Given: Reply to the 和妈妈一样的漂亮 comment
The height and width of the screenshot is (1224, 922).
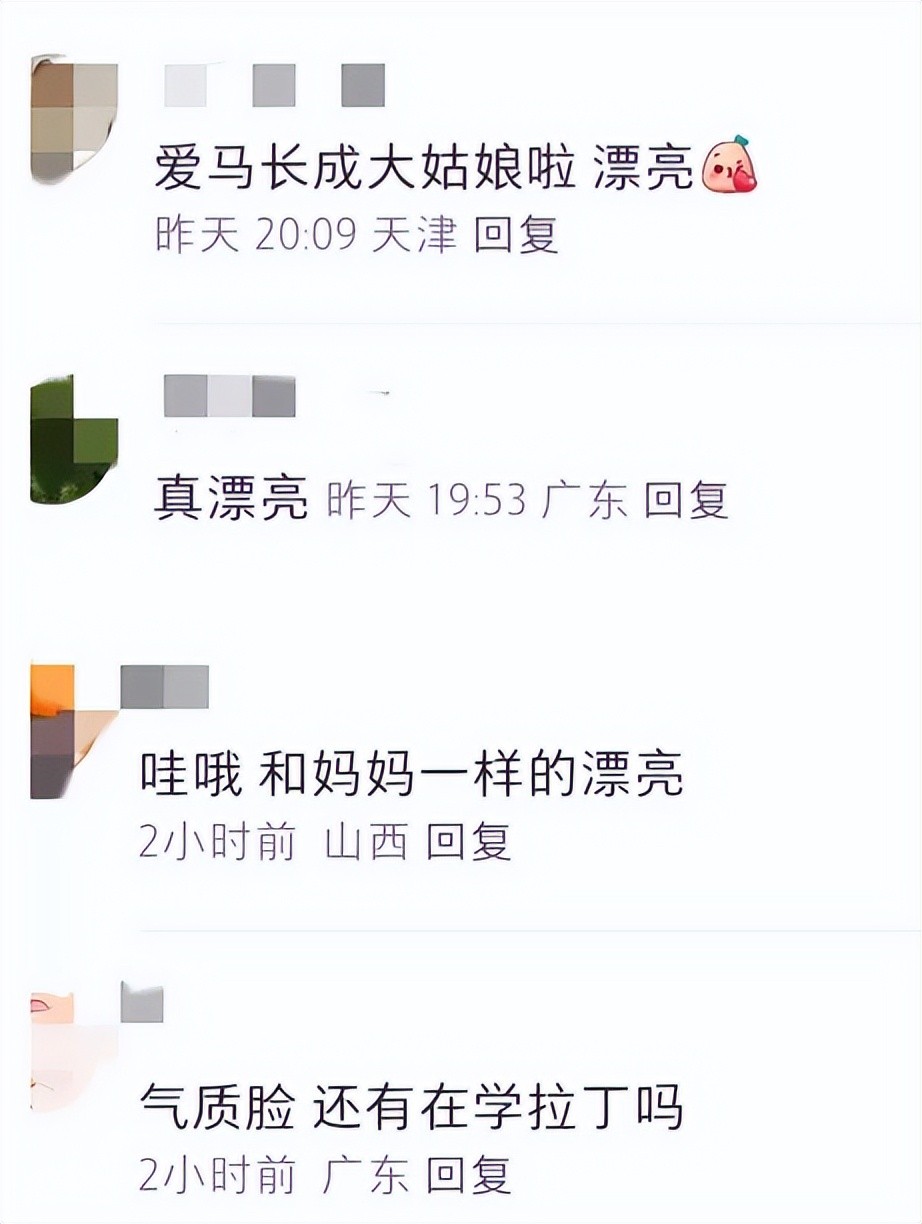Looking at the screenshot, I should [468, 843].
